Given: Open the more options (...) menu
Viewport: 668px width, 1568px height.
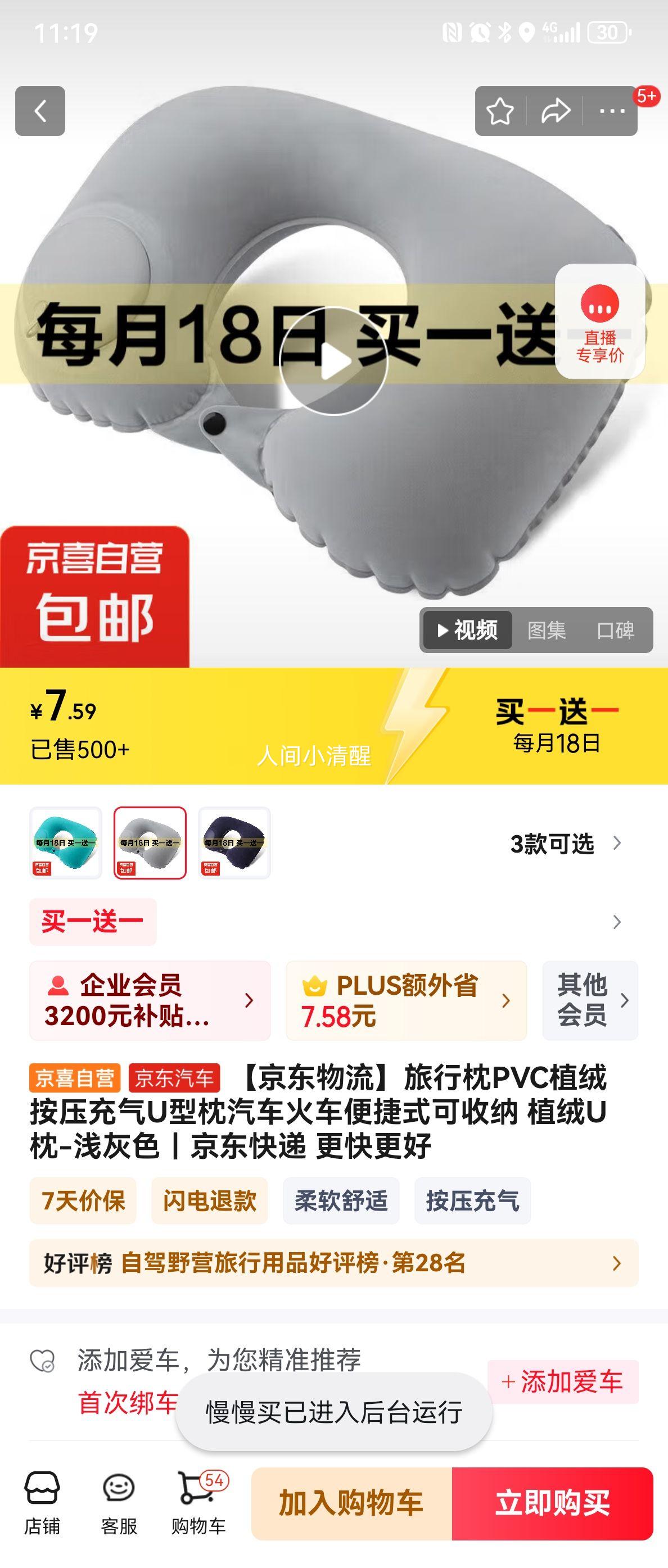Looking at the screenshot, I should [x=612, y=111].
